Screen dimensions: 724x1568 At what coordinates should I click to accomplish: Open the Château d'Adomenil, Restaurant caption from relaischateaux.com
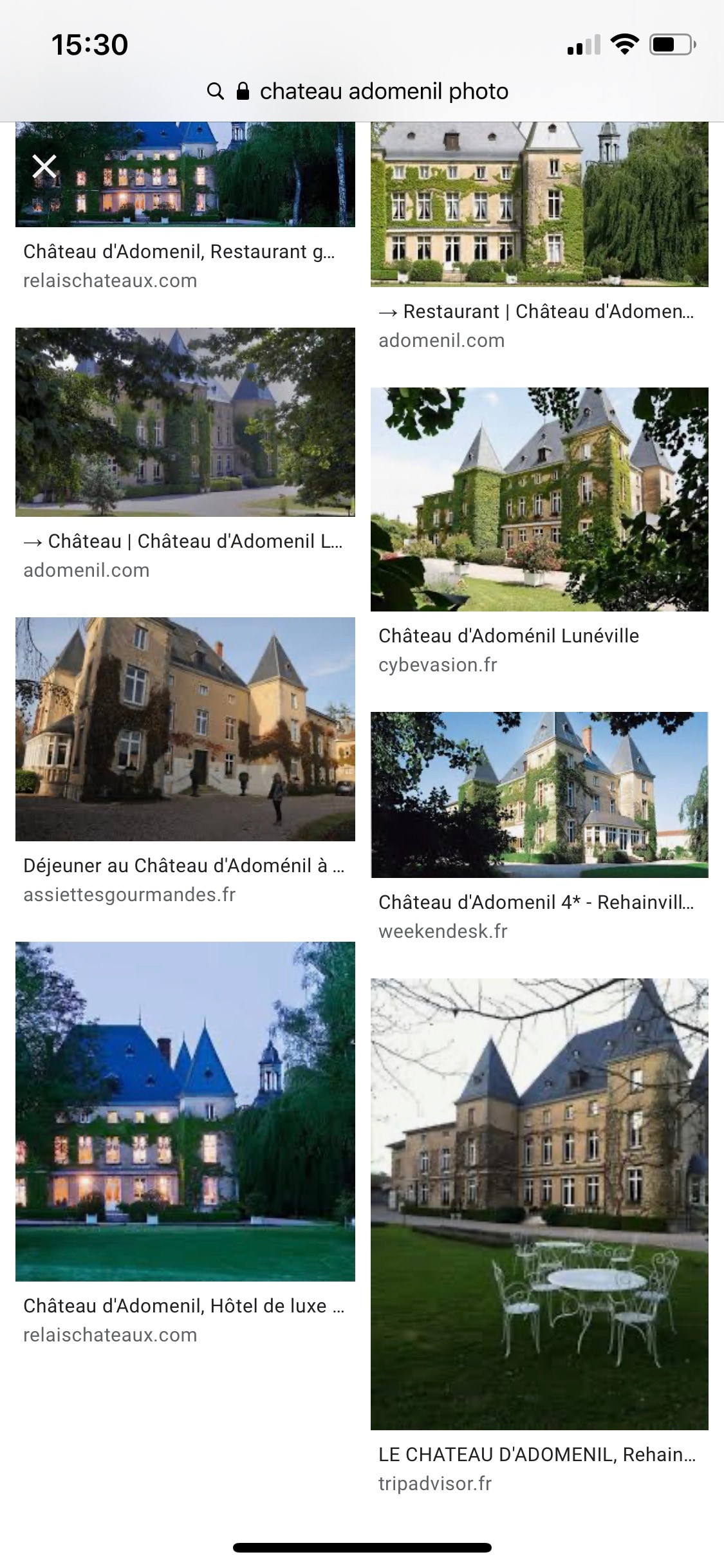[179, 252]
